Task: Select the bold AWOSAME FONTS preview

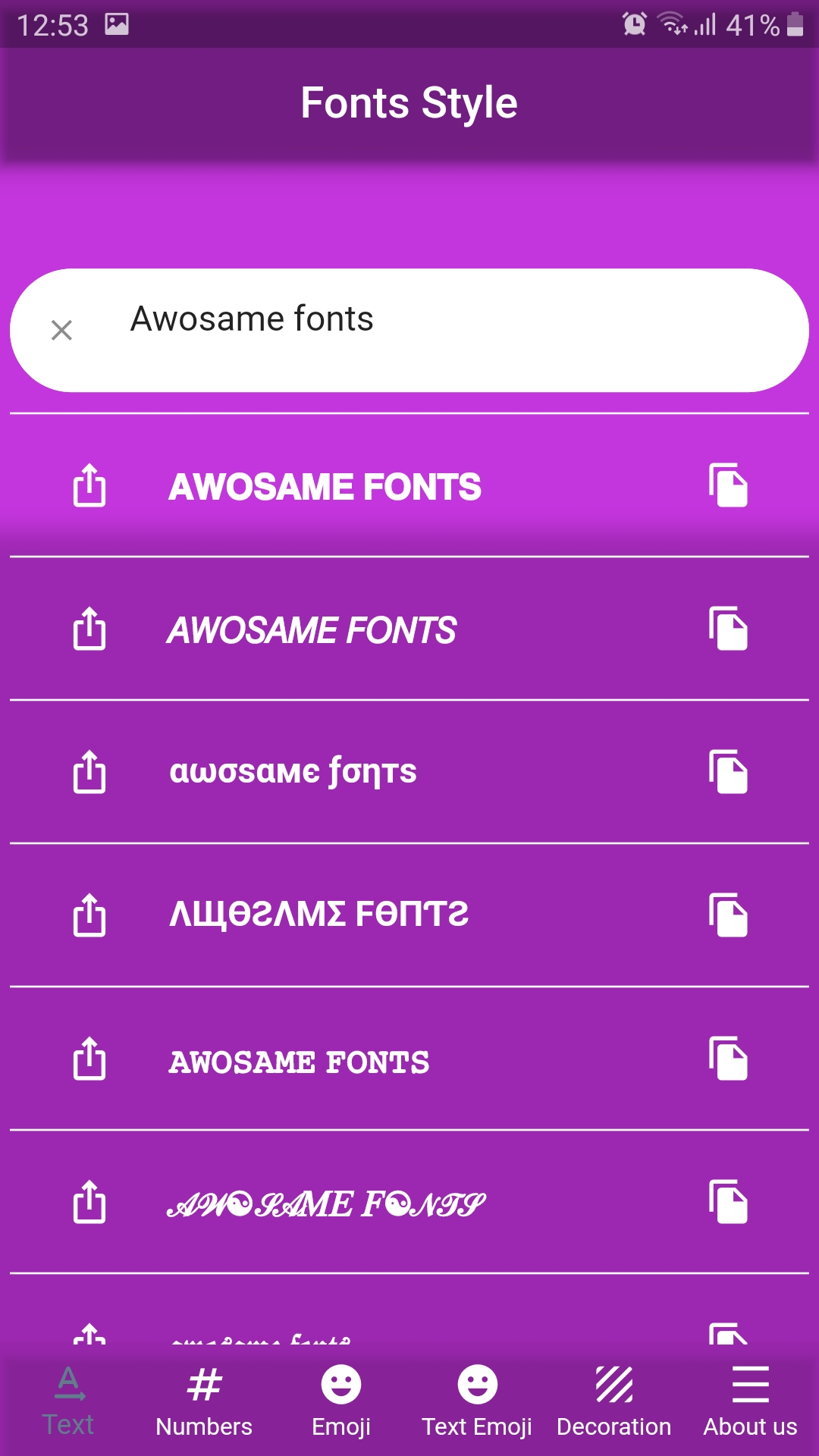Action: (x=326, y=486)
